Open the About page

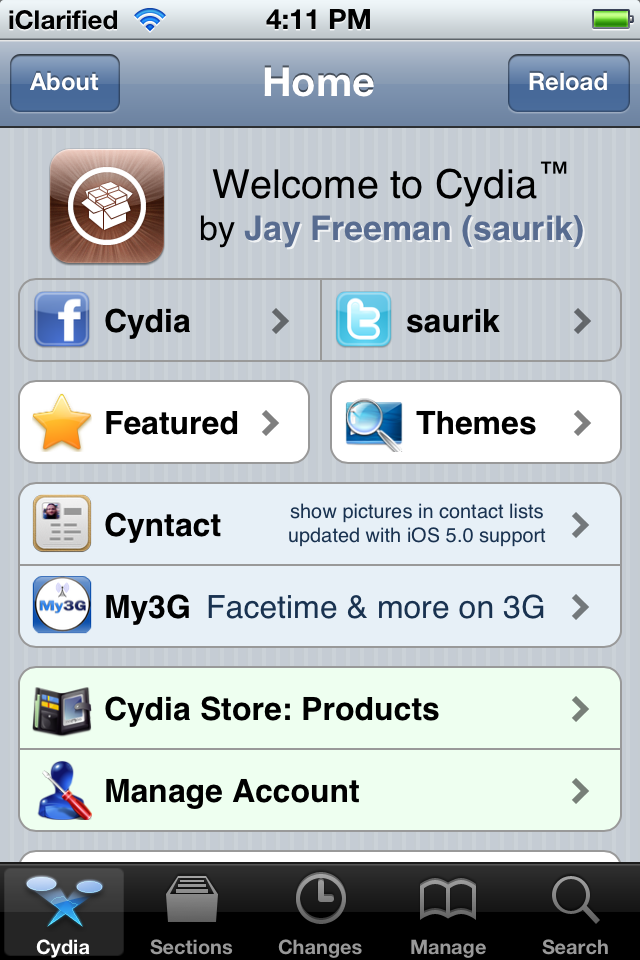pos(65,83)
